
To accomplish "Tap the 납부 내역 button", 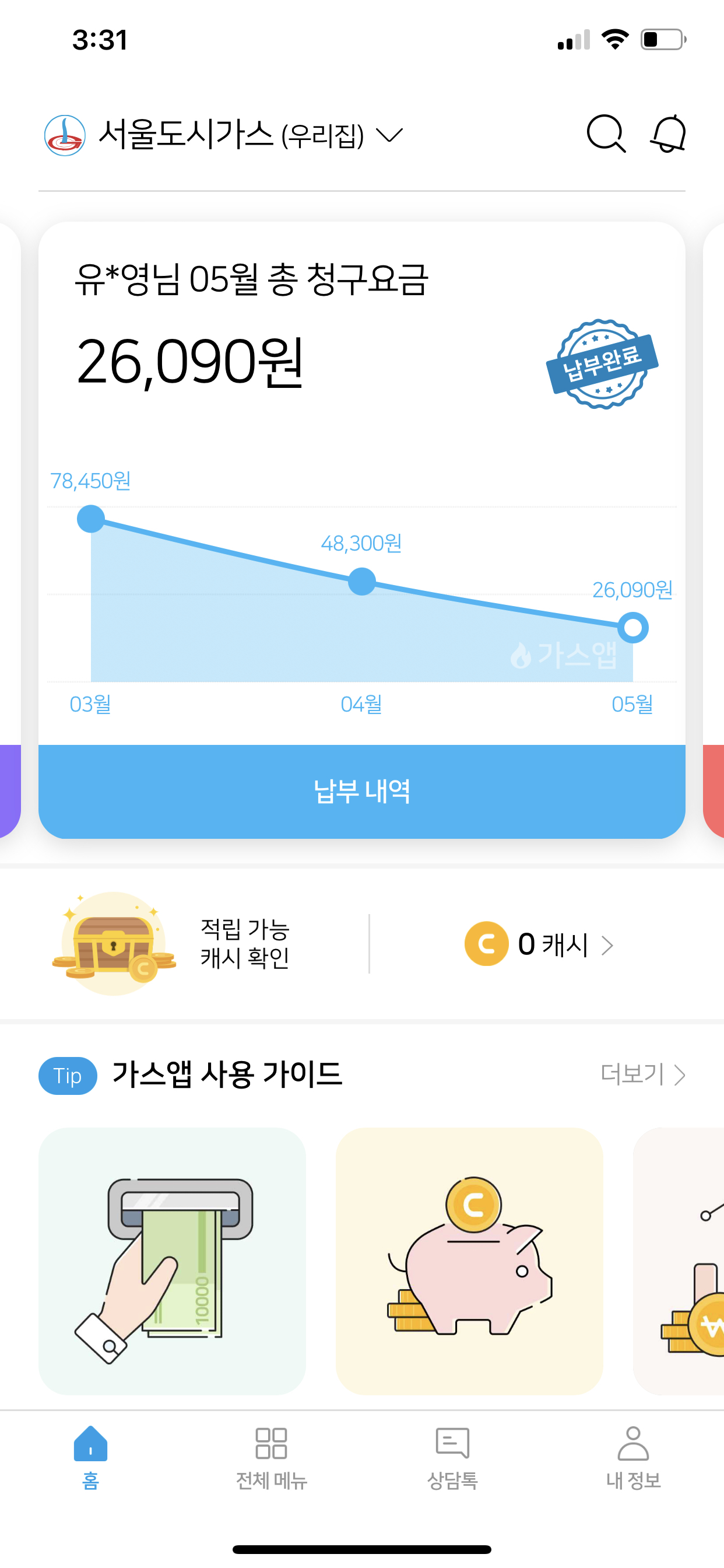I will point(362,792).
